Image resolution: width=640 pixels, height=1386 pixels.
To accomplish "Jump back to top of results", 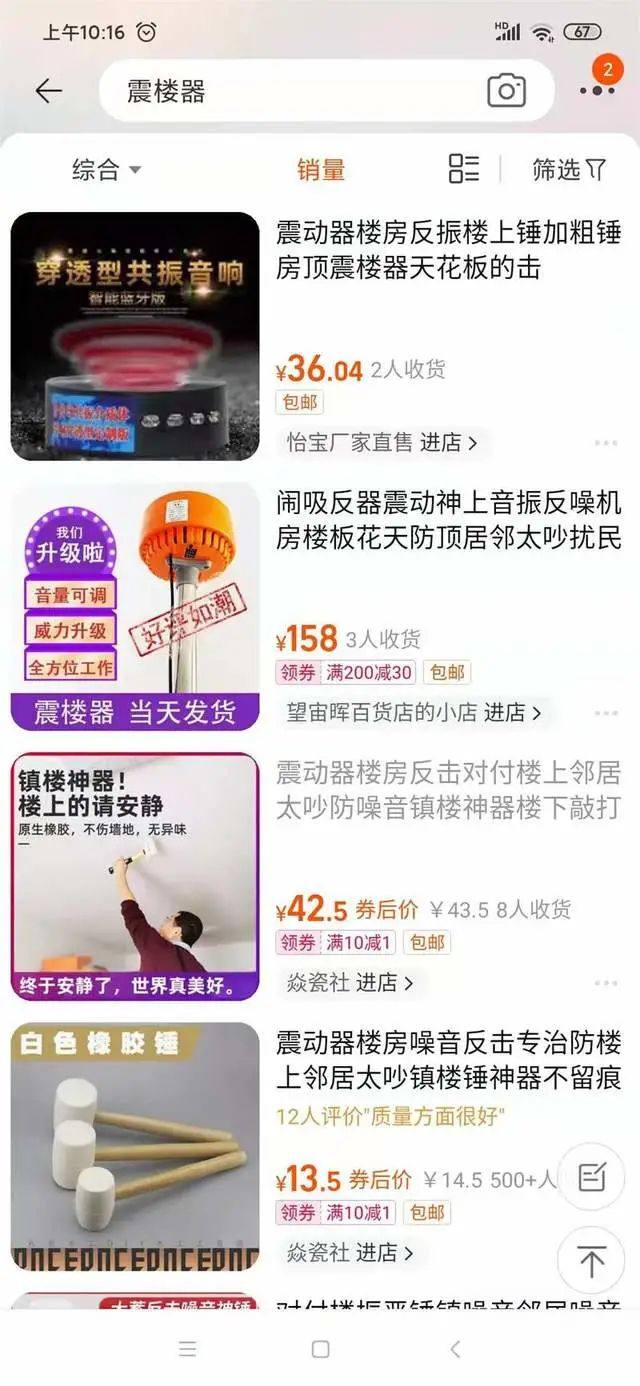I will (x=591, y=1261).
